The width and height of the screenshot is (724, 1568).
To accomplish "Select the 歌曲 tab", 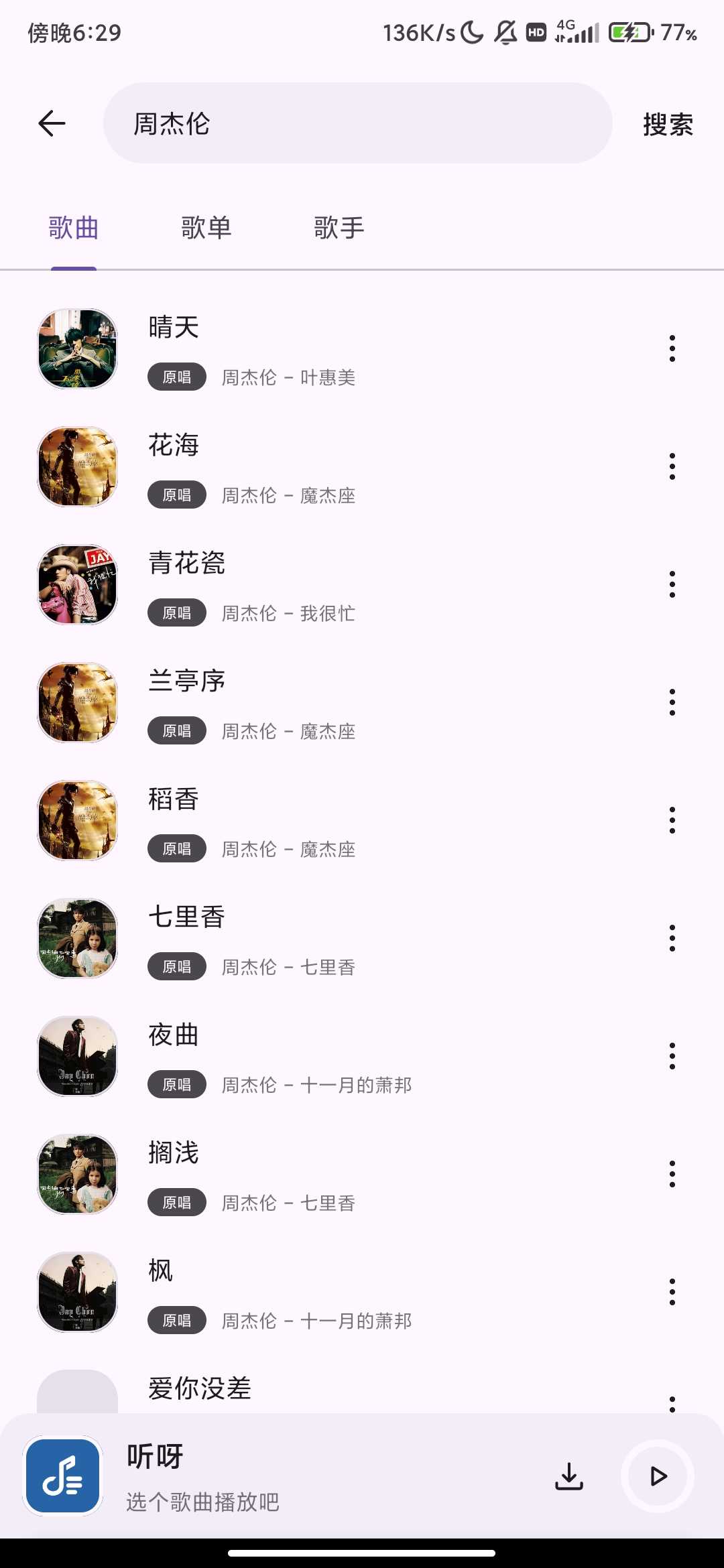I will point(74,228).
